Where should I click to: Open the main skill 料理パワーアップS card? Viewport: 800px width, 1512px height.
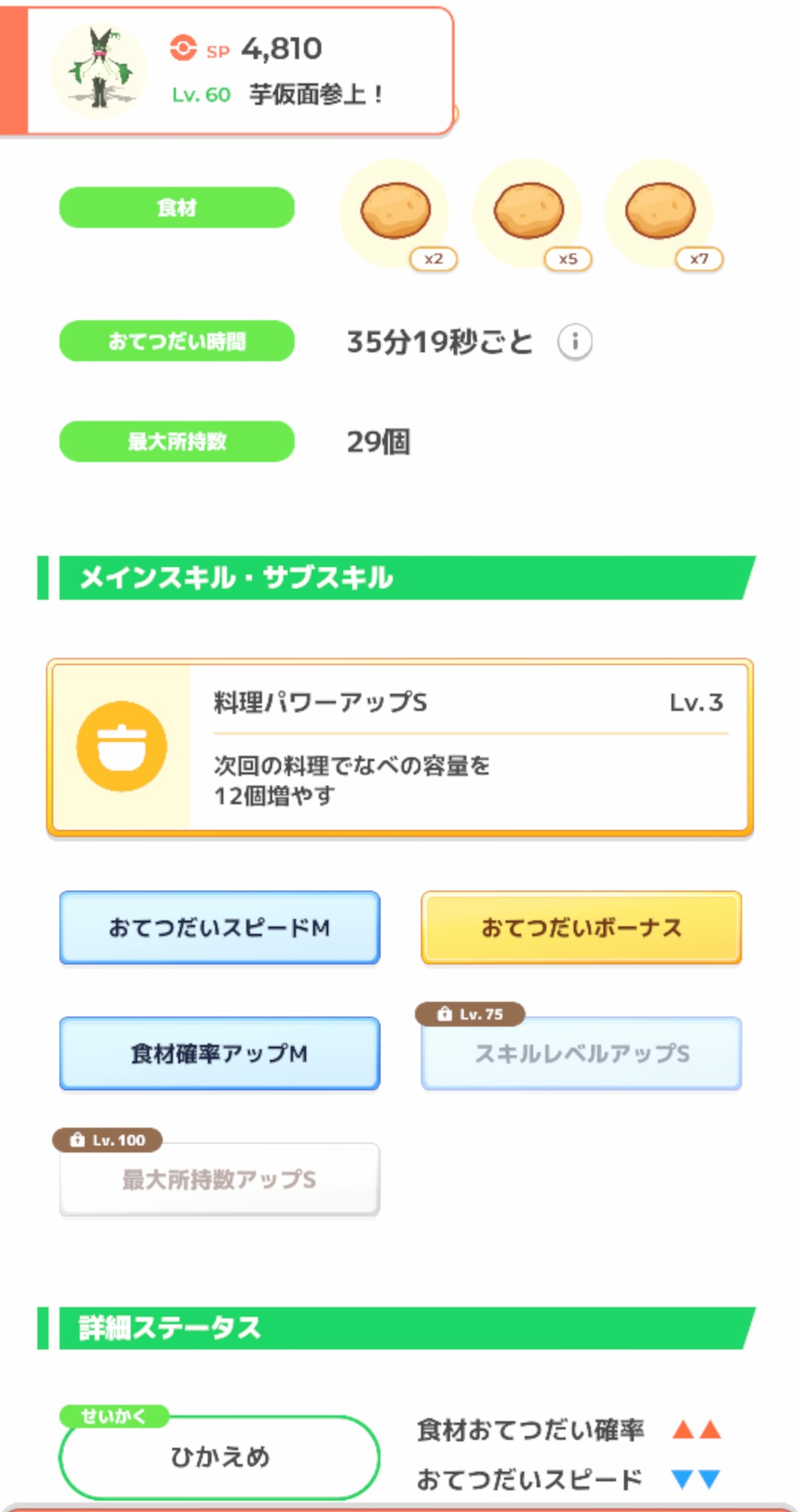click(400, 747)
